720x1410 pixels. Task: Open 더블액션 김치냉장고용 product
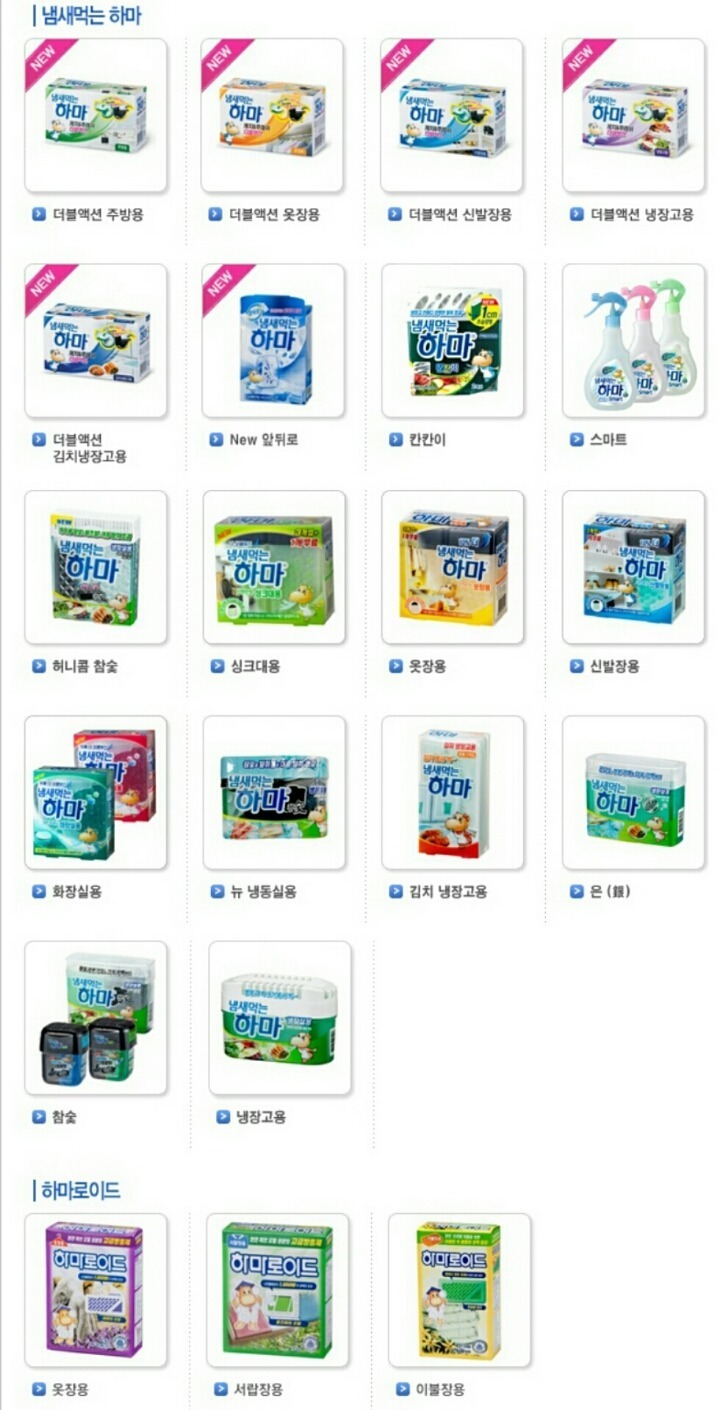click(96, 341)
